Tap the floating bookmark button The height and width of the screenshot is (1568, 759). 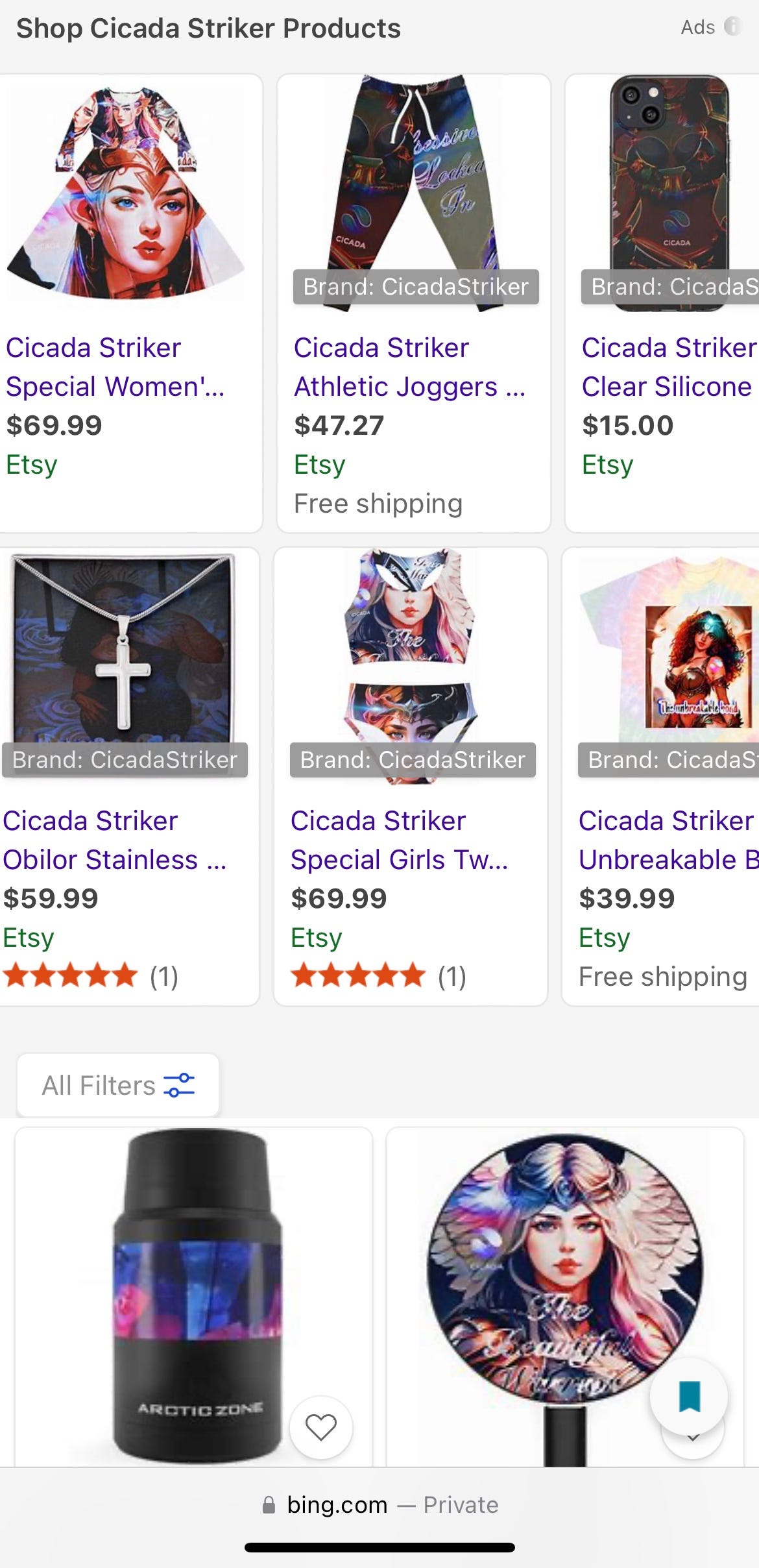coord(689,1396)
